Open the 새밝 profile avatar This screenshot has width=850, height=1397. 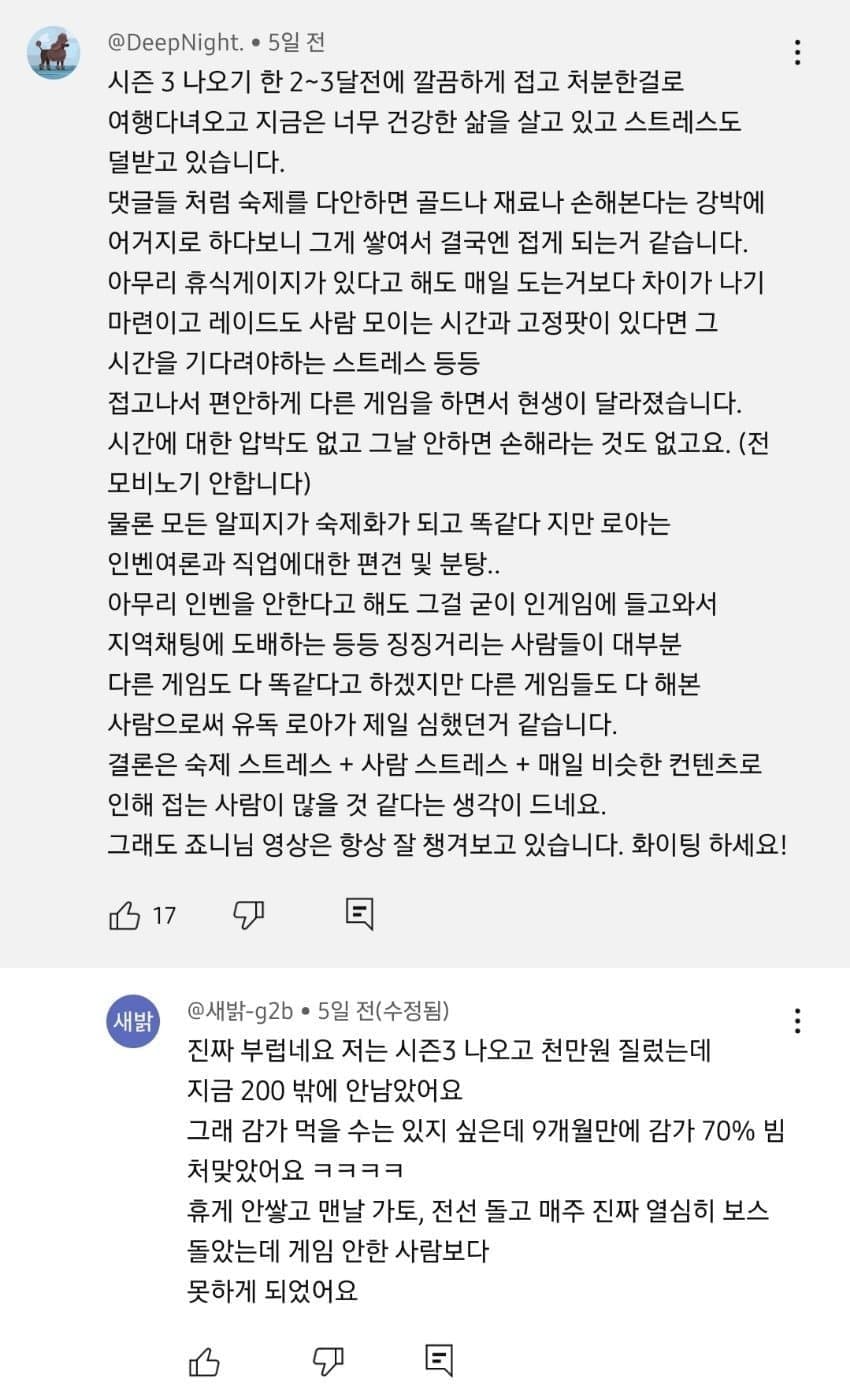(x=133, y=1021)
